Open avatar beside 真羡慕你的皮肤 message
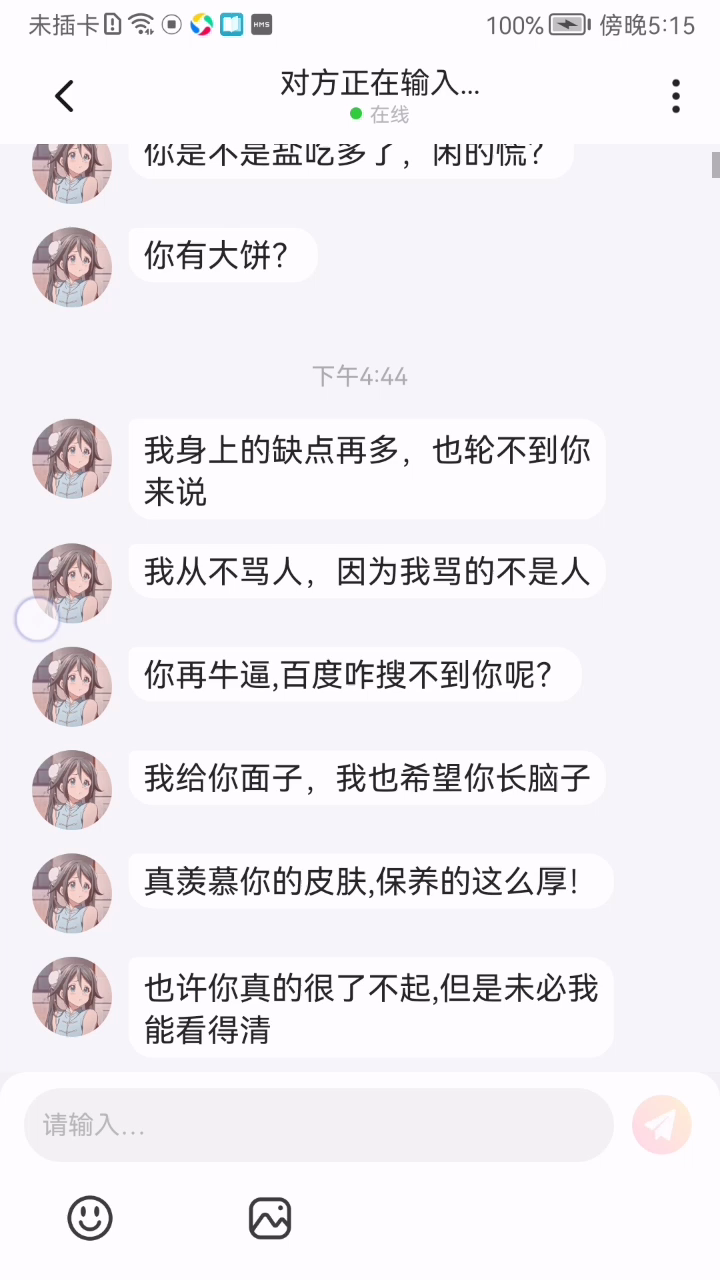This screenshot has height=1280, width=720. point(72,893)
